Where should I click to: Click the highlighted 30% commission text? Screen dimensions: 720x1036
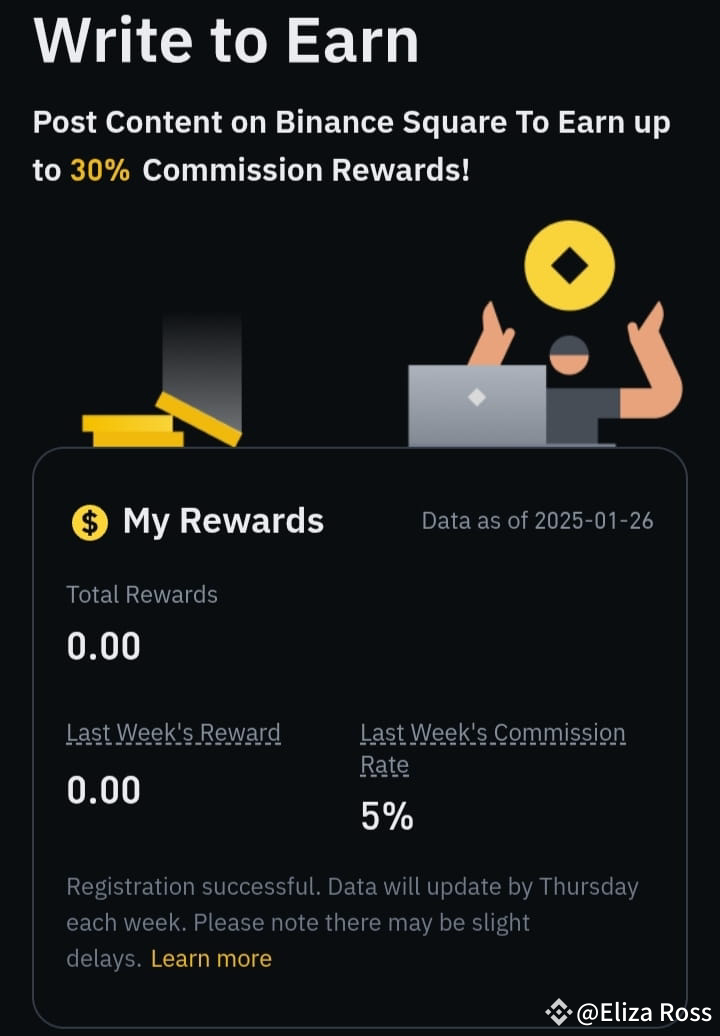(101, 170)
